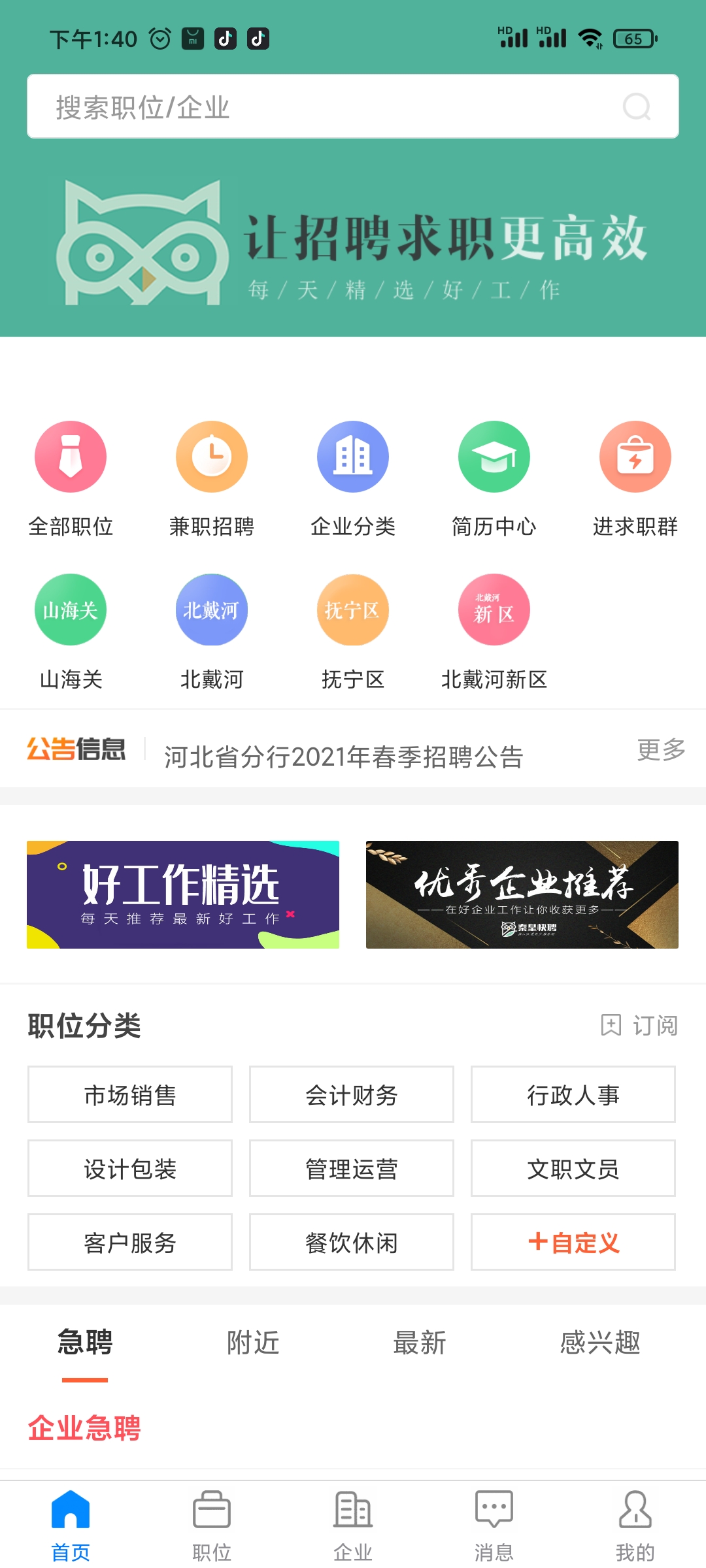Open the 简历中心 resume center icon
Screen dimensions: 706x1568
[494, 456]
